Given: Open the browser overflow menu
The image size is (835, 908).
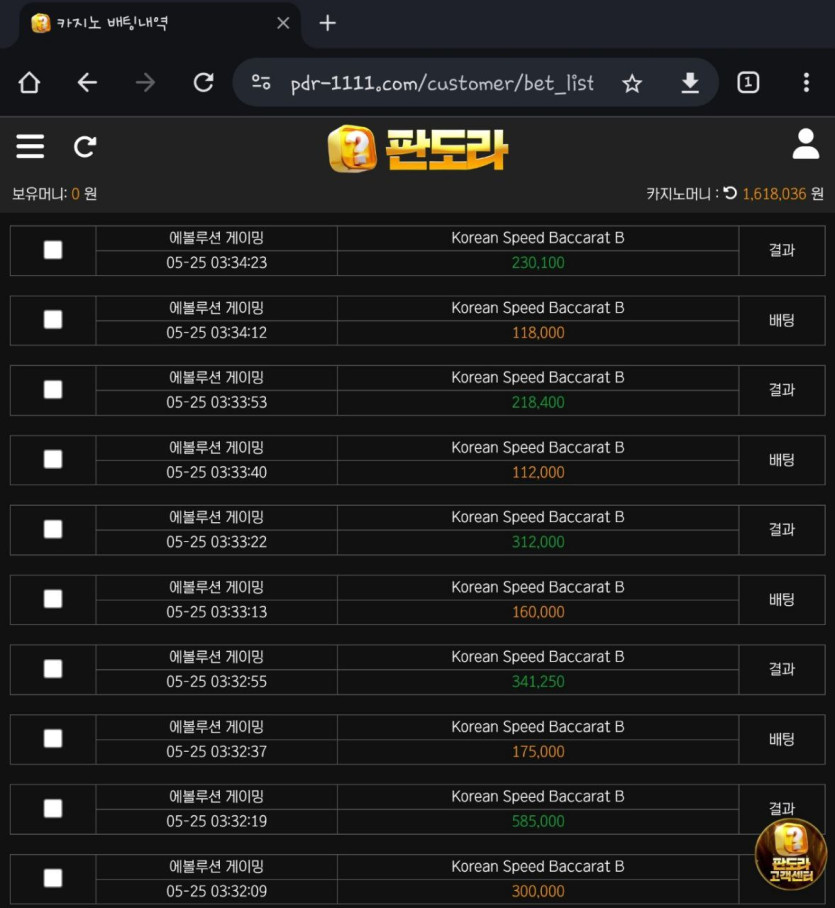Looking at the screenshot, I should click(806, 83).
